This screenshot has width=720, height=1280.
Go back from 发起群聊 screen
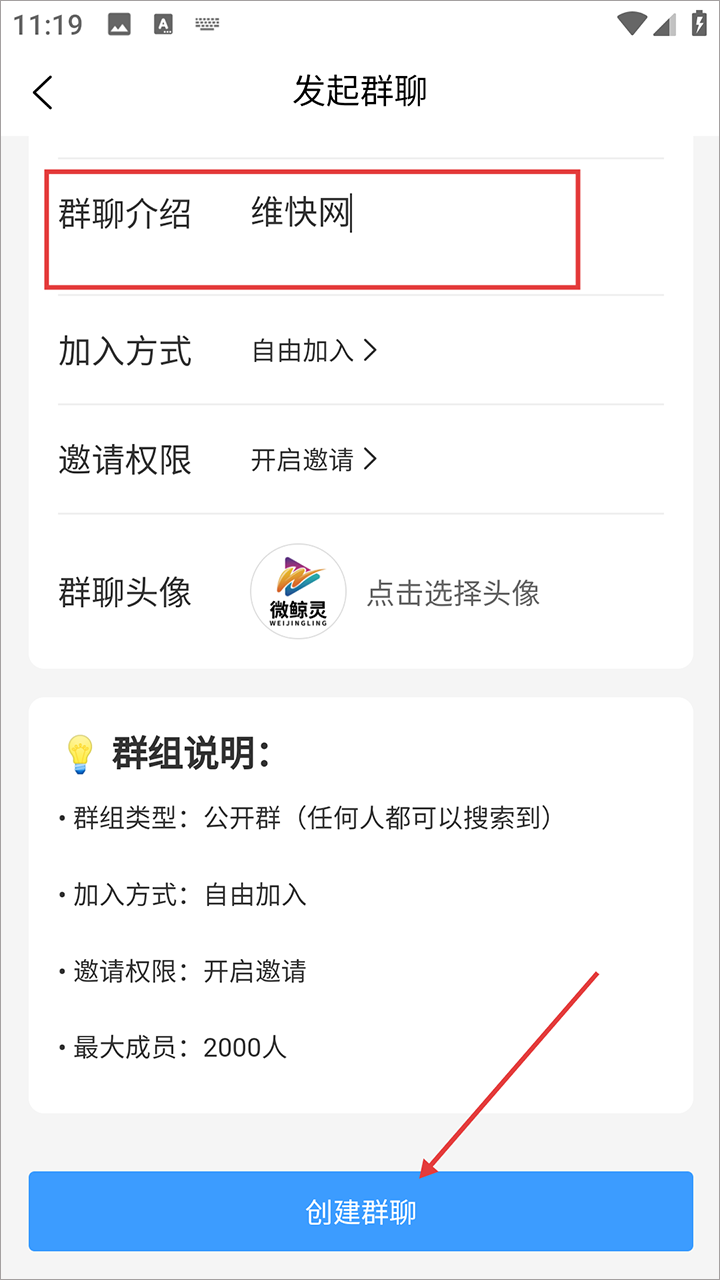[x=42, y=92]
